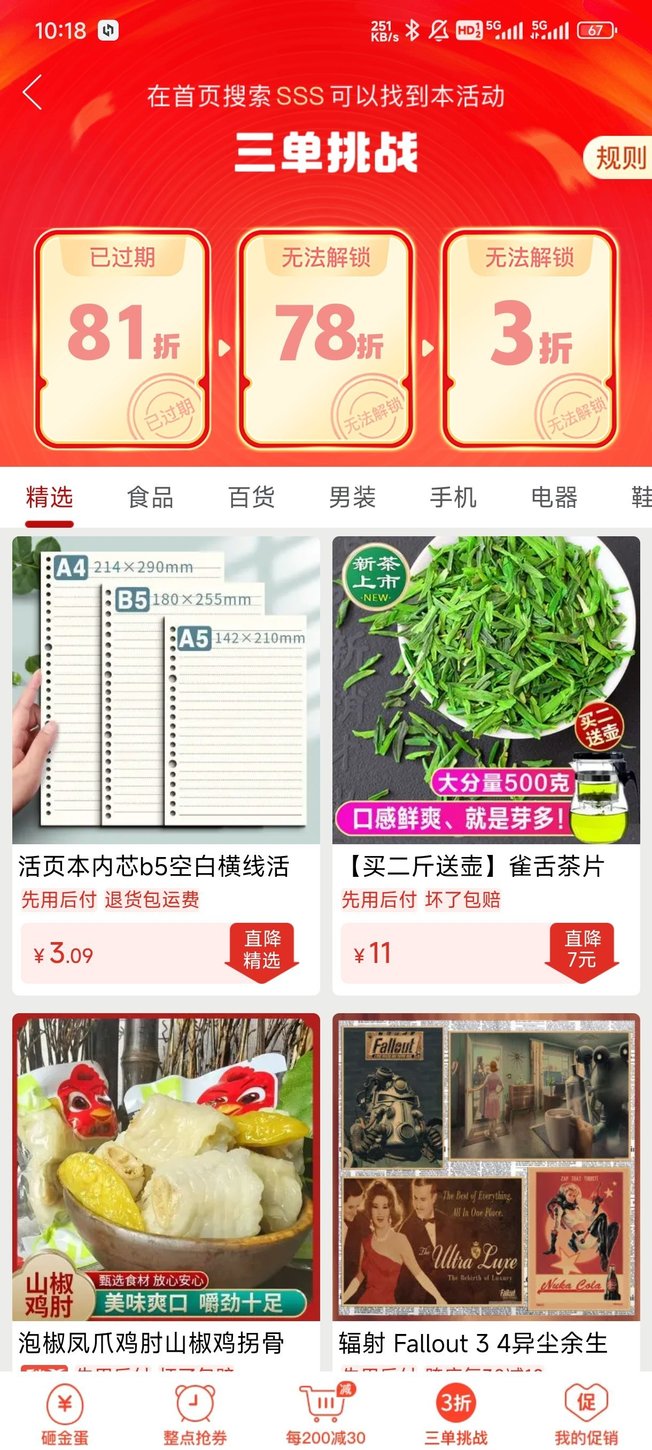Open 整点抢券 in the bottom bar
The image size is (652, 1450).
[x=195, y=1413]
